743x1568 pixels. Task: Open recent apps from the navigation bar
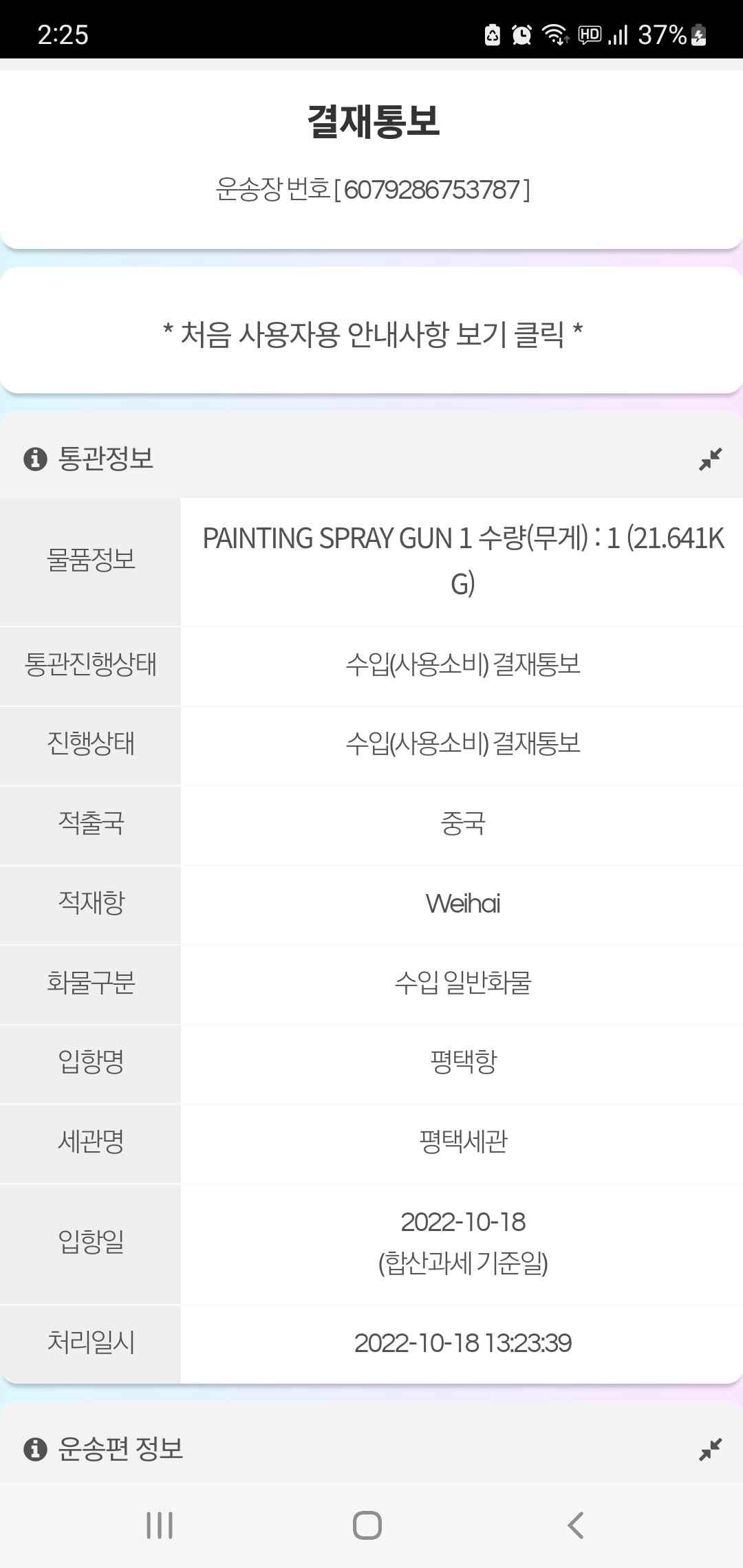(x=160, y=1525)
